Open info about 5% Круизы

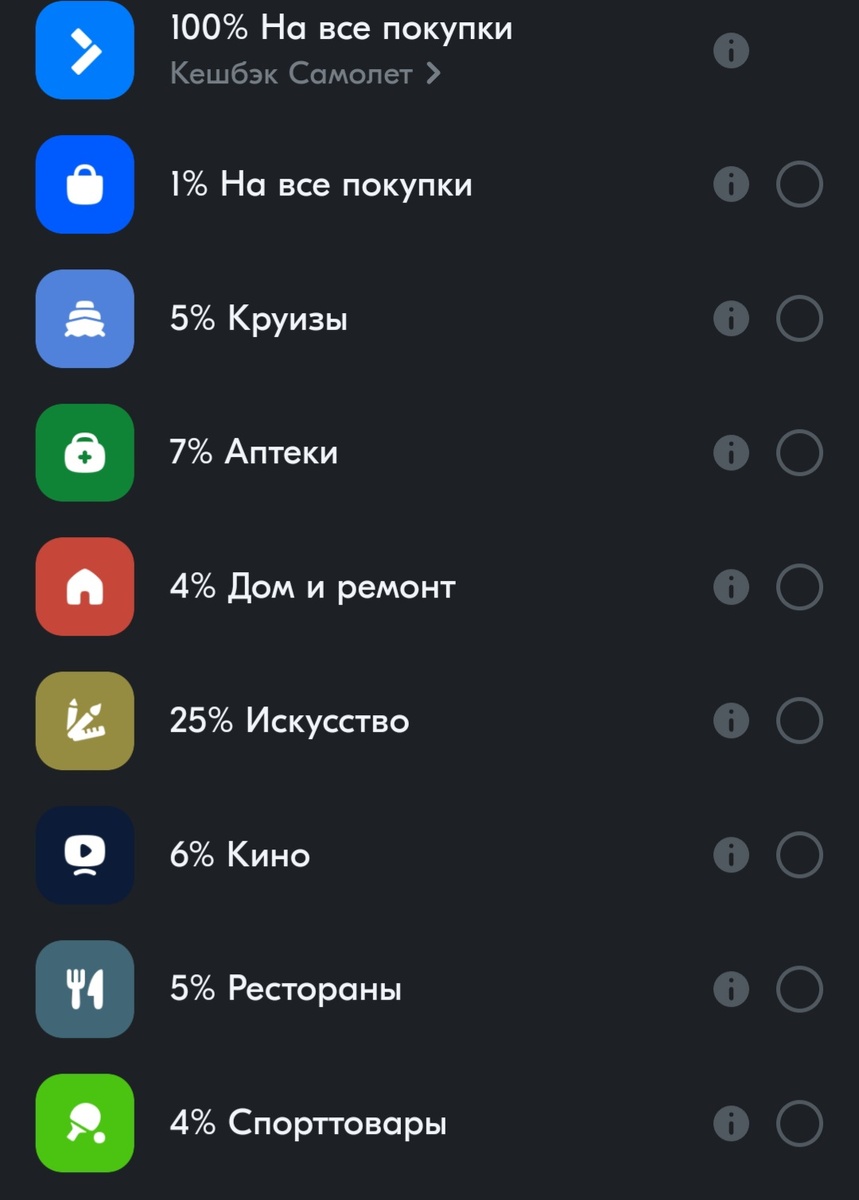click(731, 318)
